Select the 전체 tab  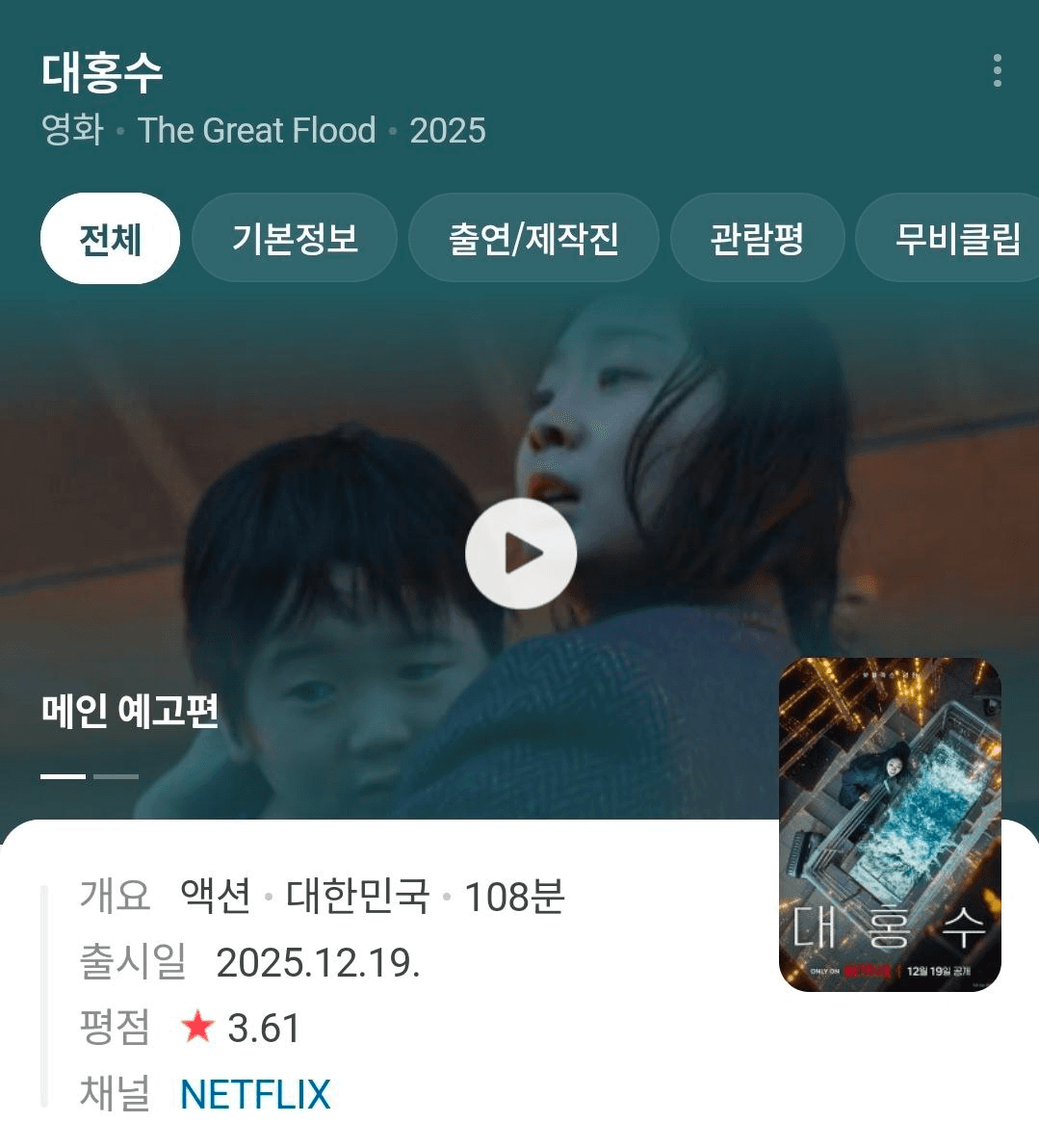pyautogui.click(x=110, y=239)
